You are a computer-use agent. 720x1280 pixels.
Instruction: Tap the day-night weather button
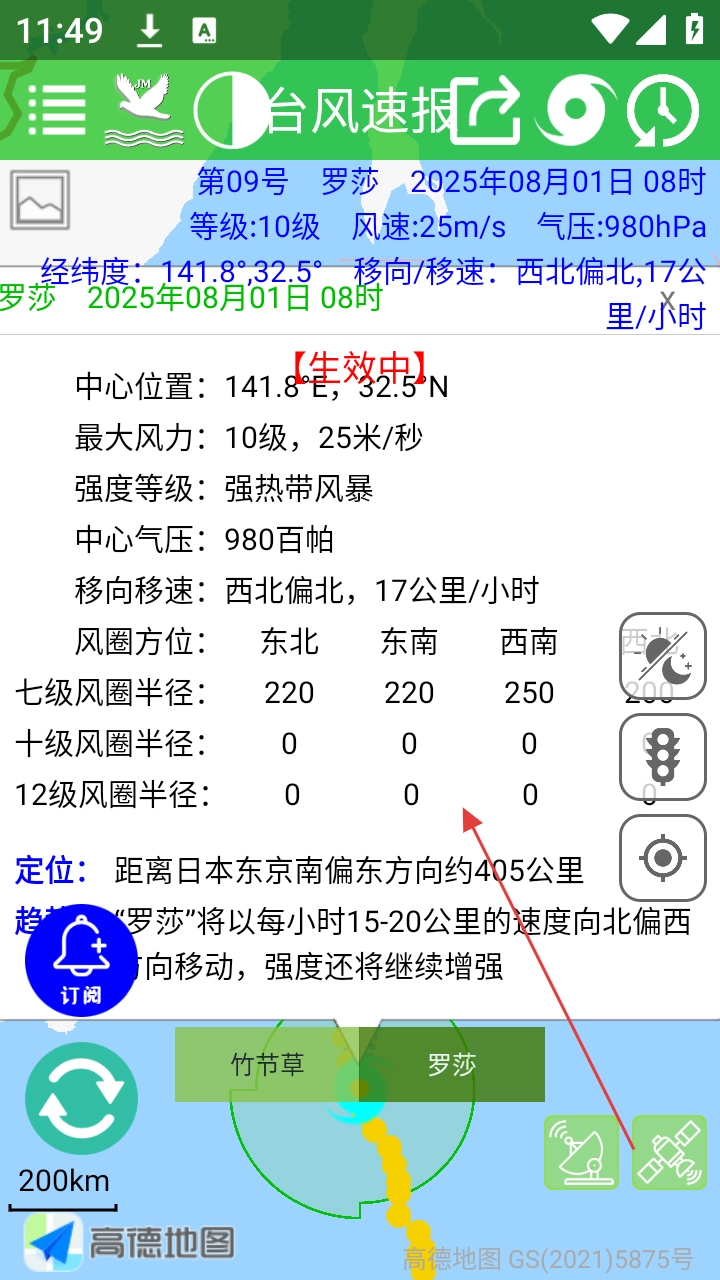pyautogui.click(x=663, y=656)
